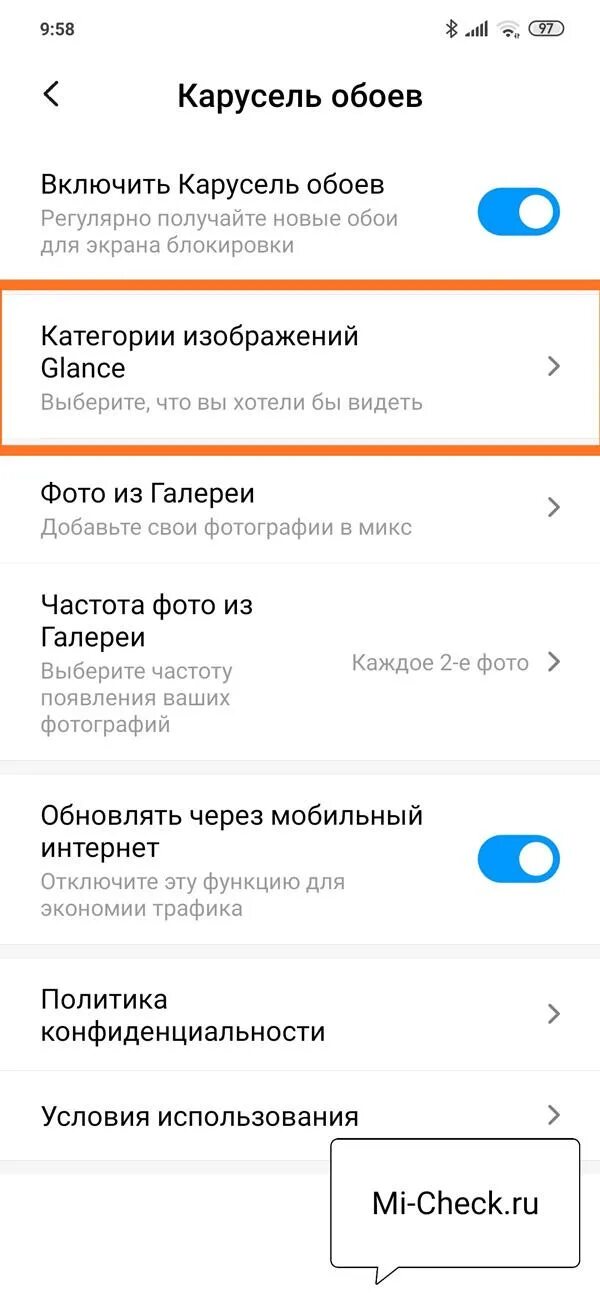This screenshot has height=1300, width=600.
Task: Open Фото из Галереи
Action: click(x=300, y=508)
